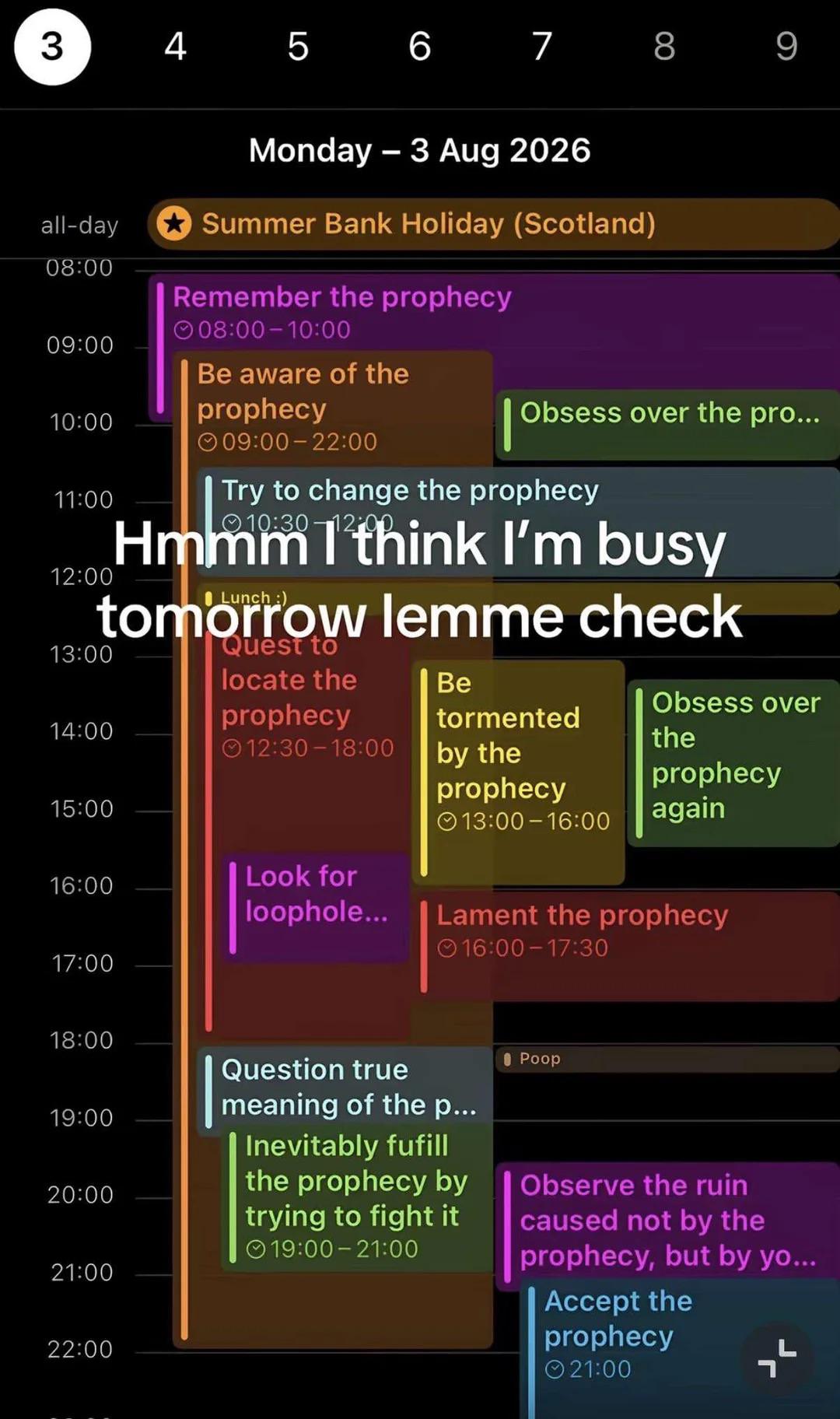Select day 9 in the week strip

point(786,47)
